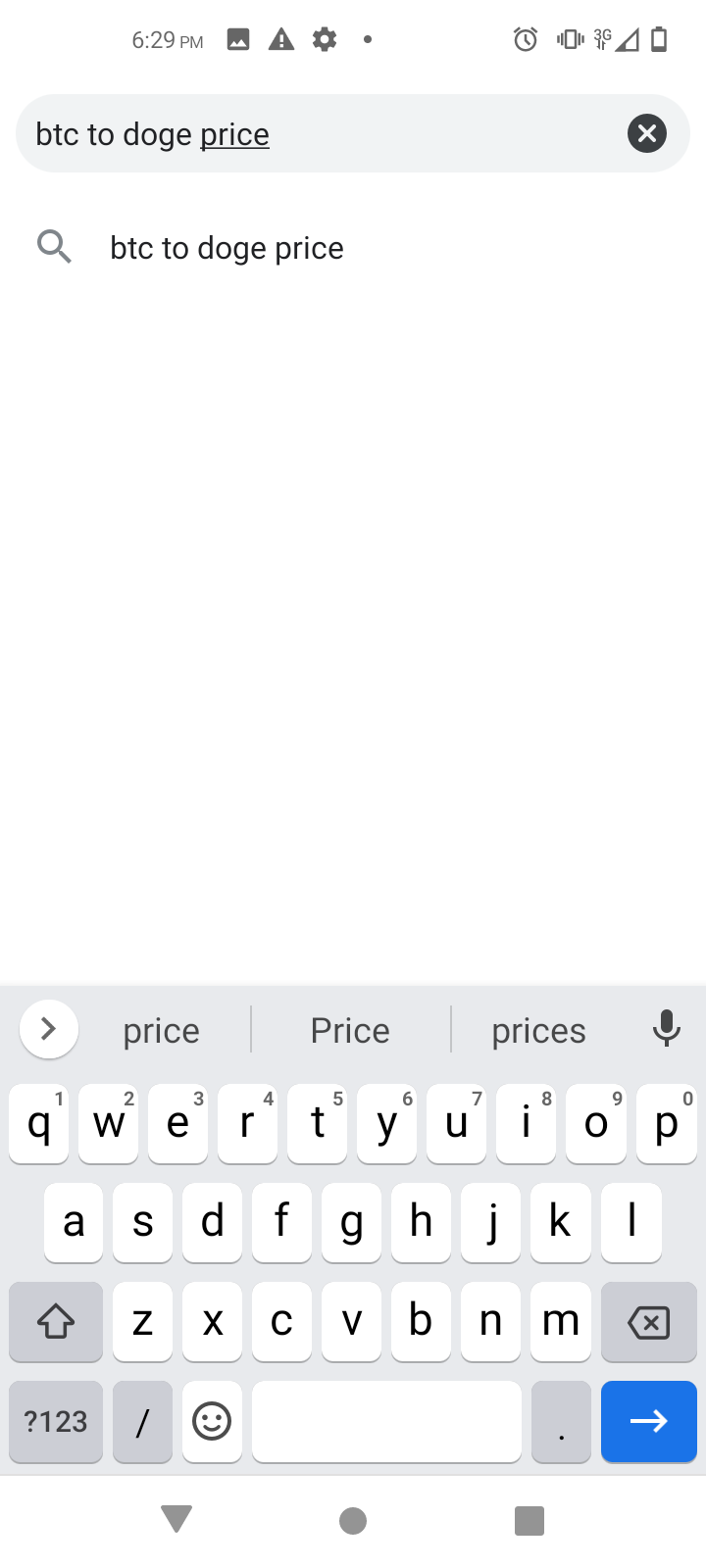Clear the search field with X button

point(646,133)
